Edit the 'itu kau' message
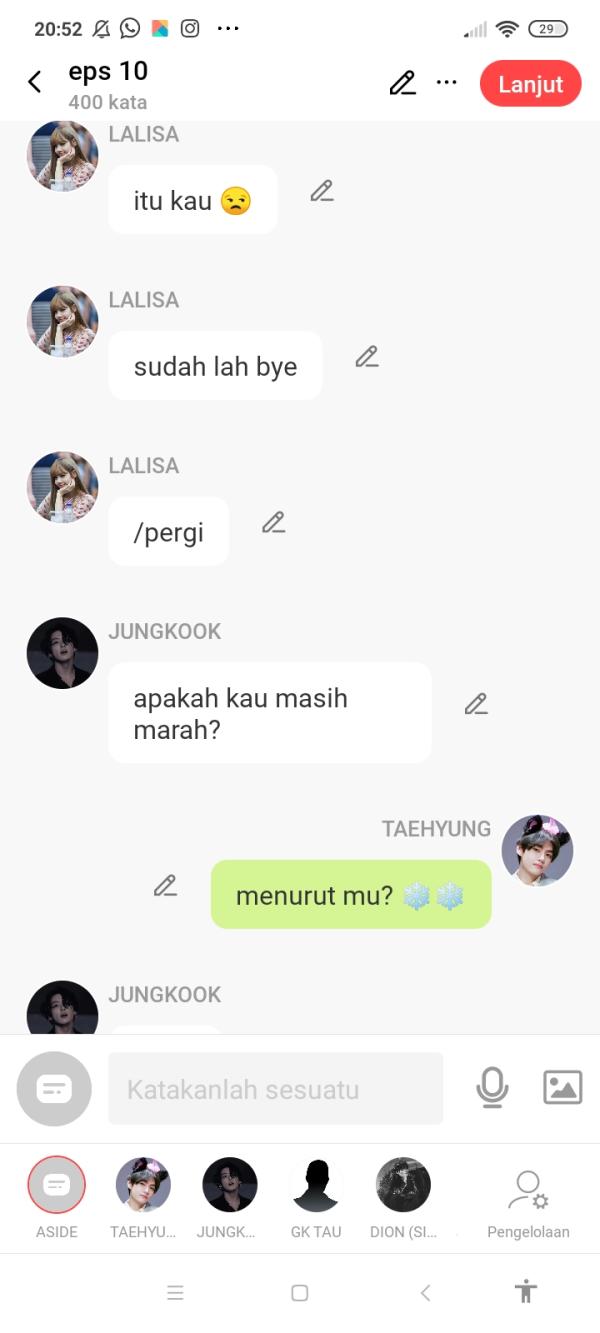Viewport: 600px width, 1333px height. [x=321, y=191]
